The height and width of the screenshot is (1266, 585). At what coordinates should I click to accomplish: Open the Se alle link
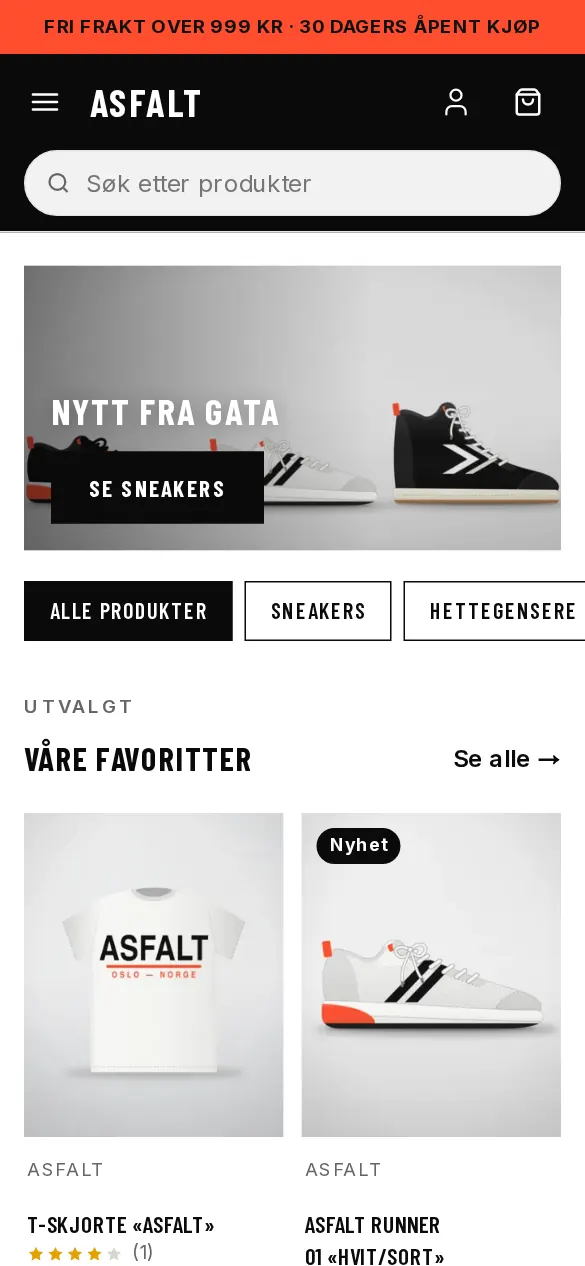(507, 759)
